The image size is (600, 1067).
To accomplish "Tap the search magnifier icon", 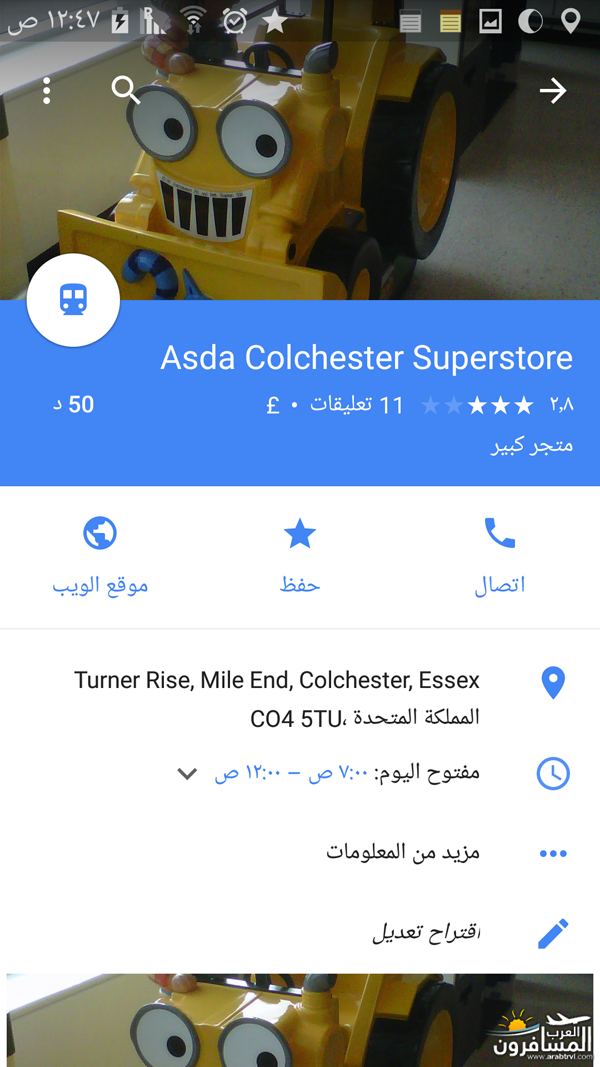I will pos(126,90).
